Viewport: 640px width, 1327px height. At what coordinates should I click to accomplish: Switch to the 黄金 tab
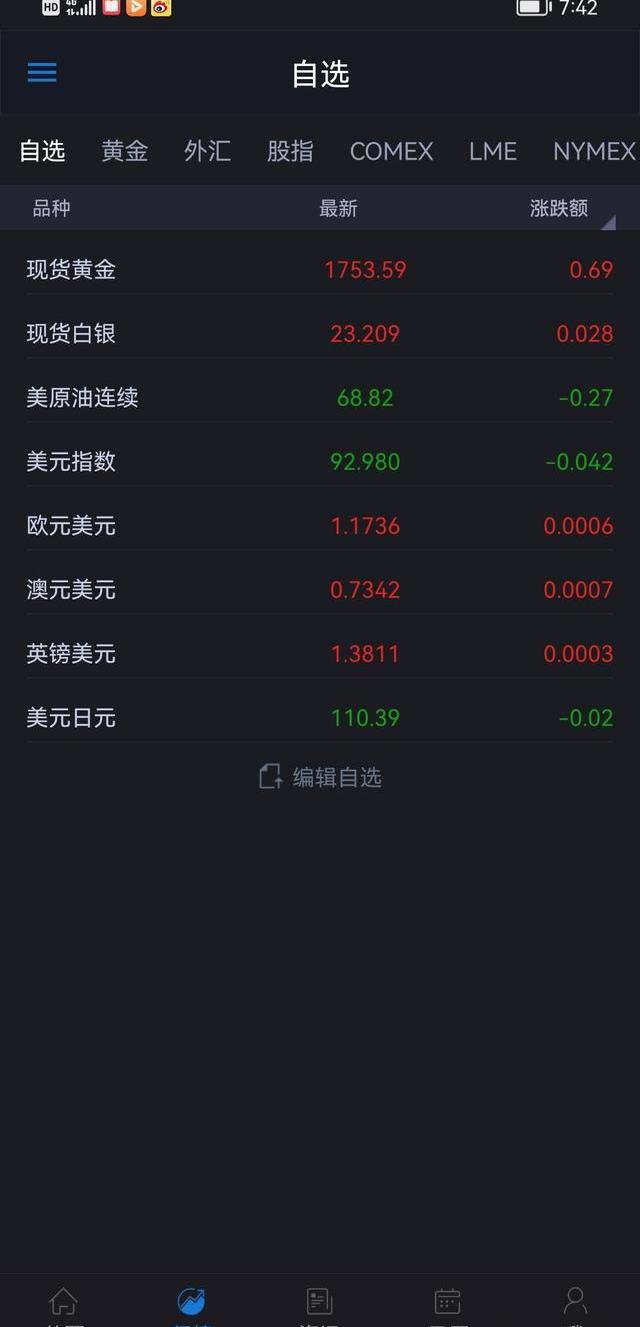pos(125,151)
